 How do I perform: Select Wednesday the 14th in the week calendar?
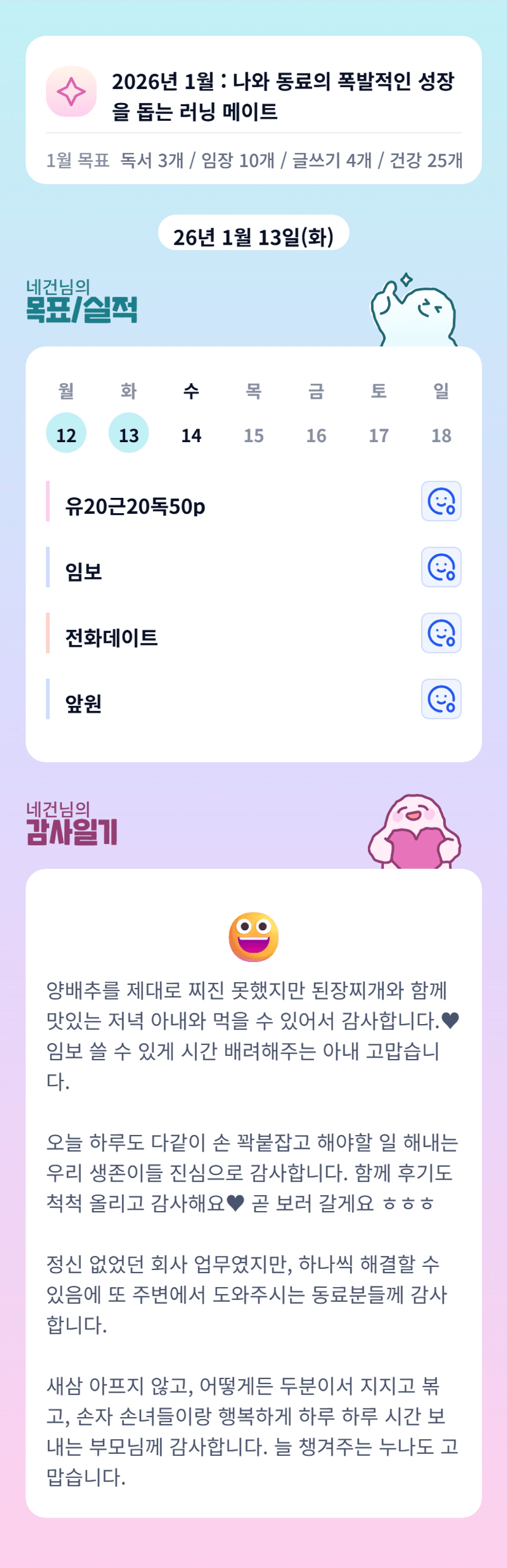point(191,434)
